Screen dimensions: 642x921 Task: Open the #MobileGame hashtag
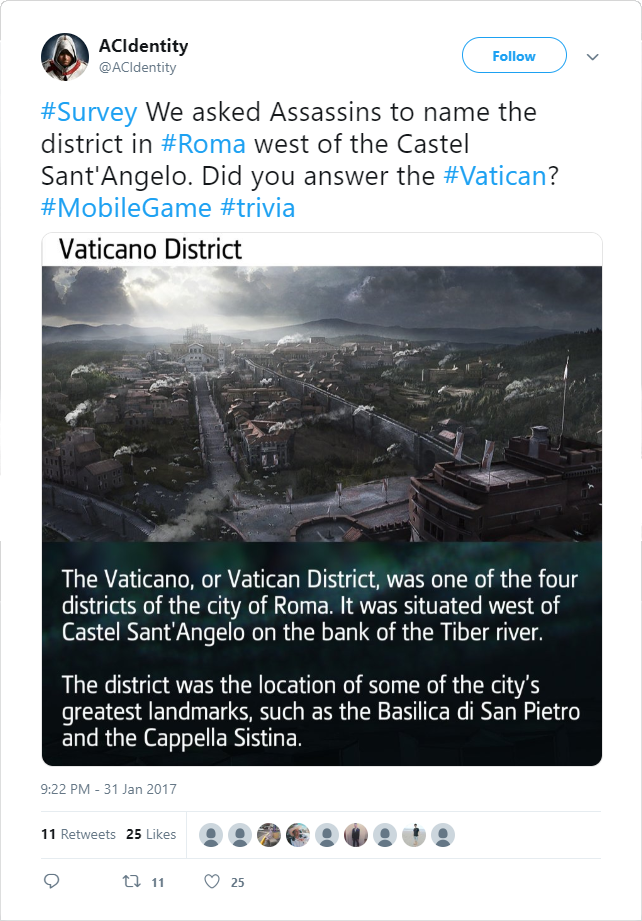click(x=126, y=208)
